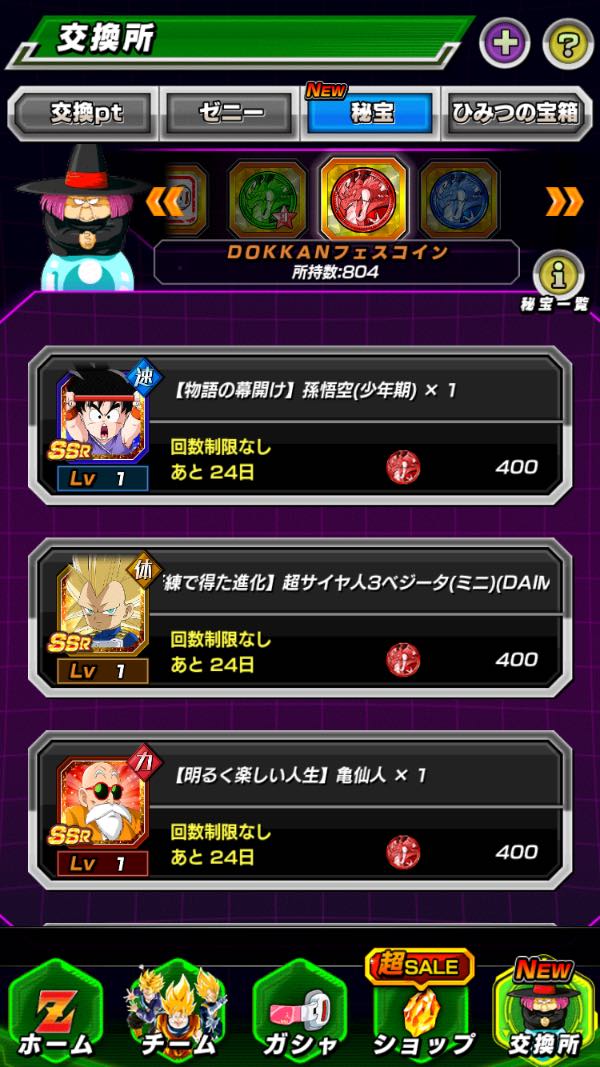The height and width of the screenshot is (1067, 600).
Task: Open the 秘宝一覧 info button
Action: 558,275
